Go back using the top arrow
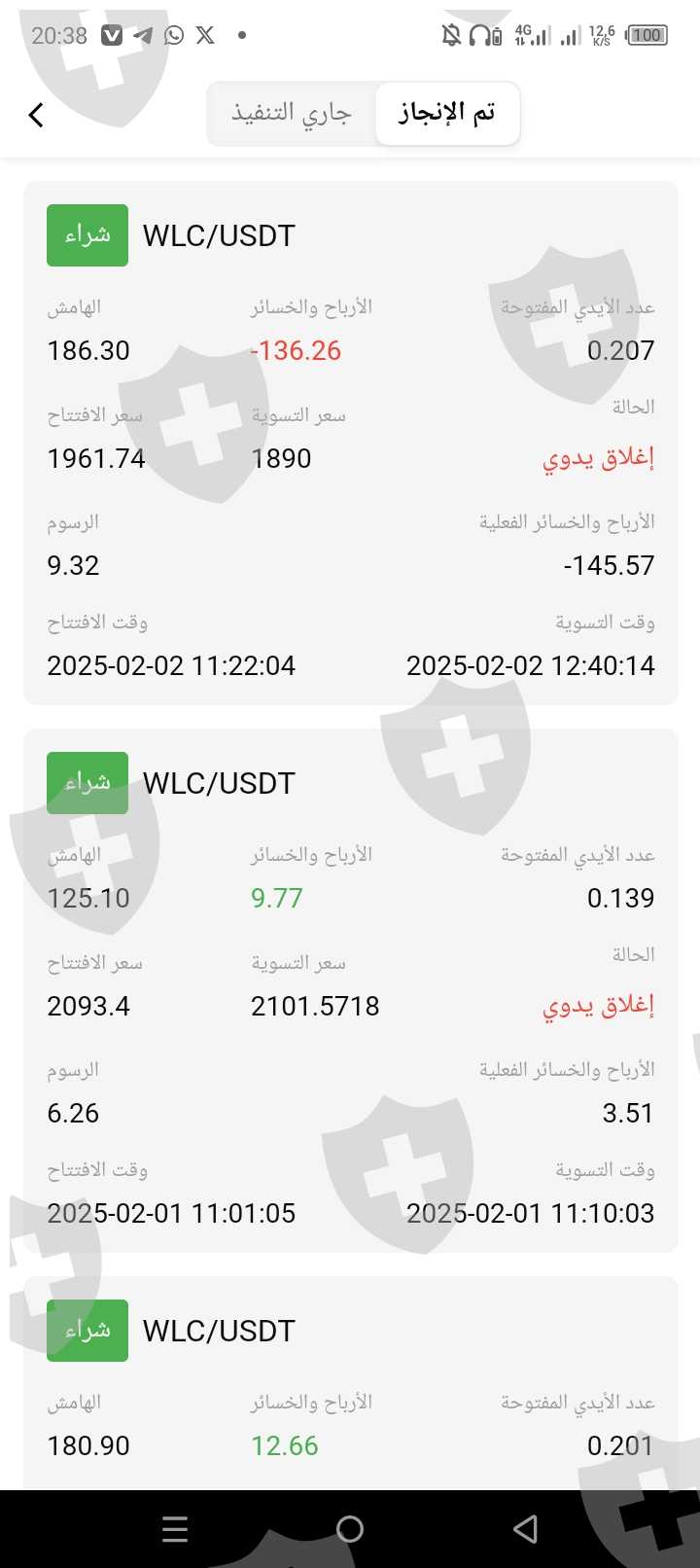The width and height of the screenshot is (700, 1568). coord(37,115)
